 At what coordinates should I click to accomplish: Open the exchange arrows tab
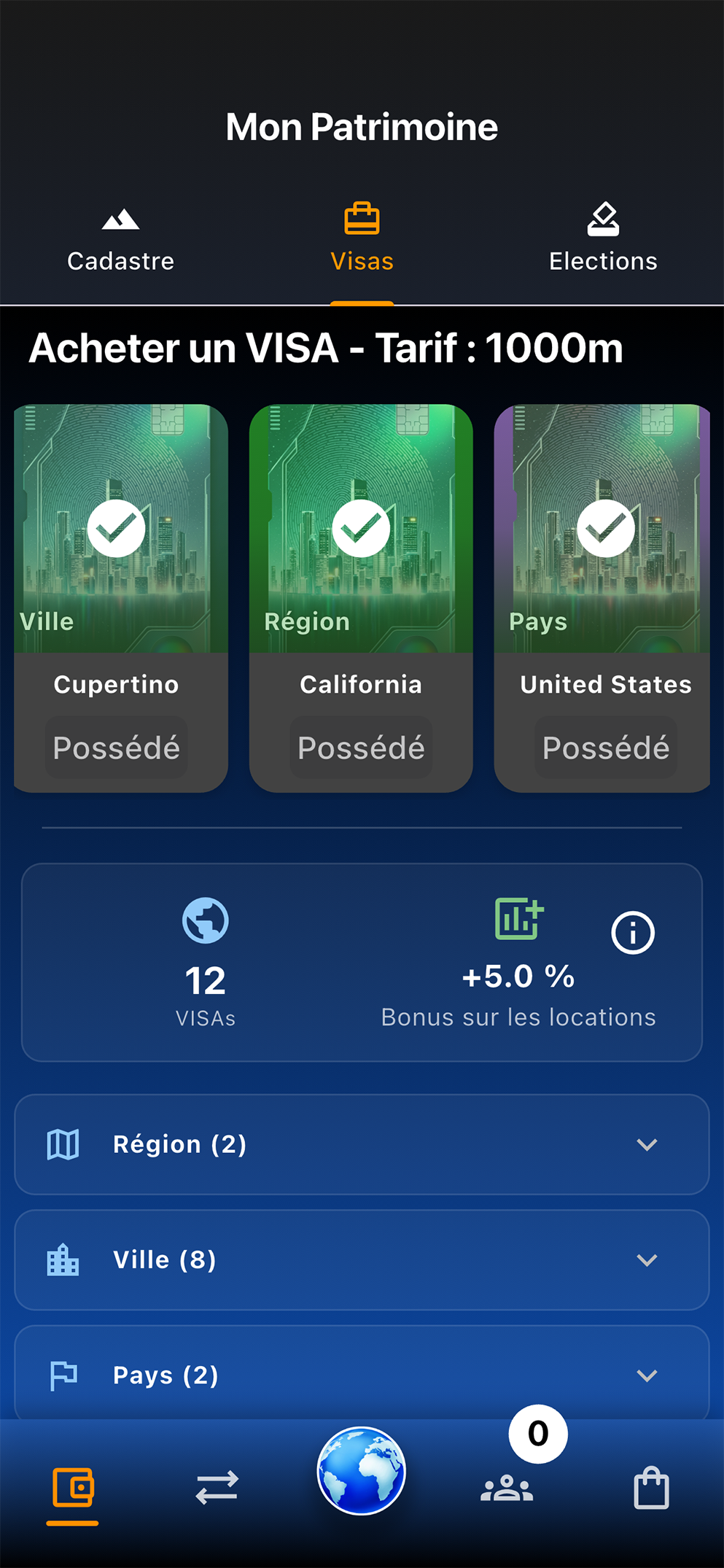[217, 1488]
